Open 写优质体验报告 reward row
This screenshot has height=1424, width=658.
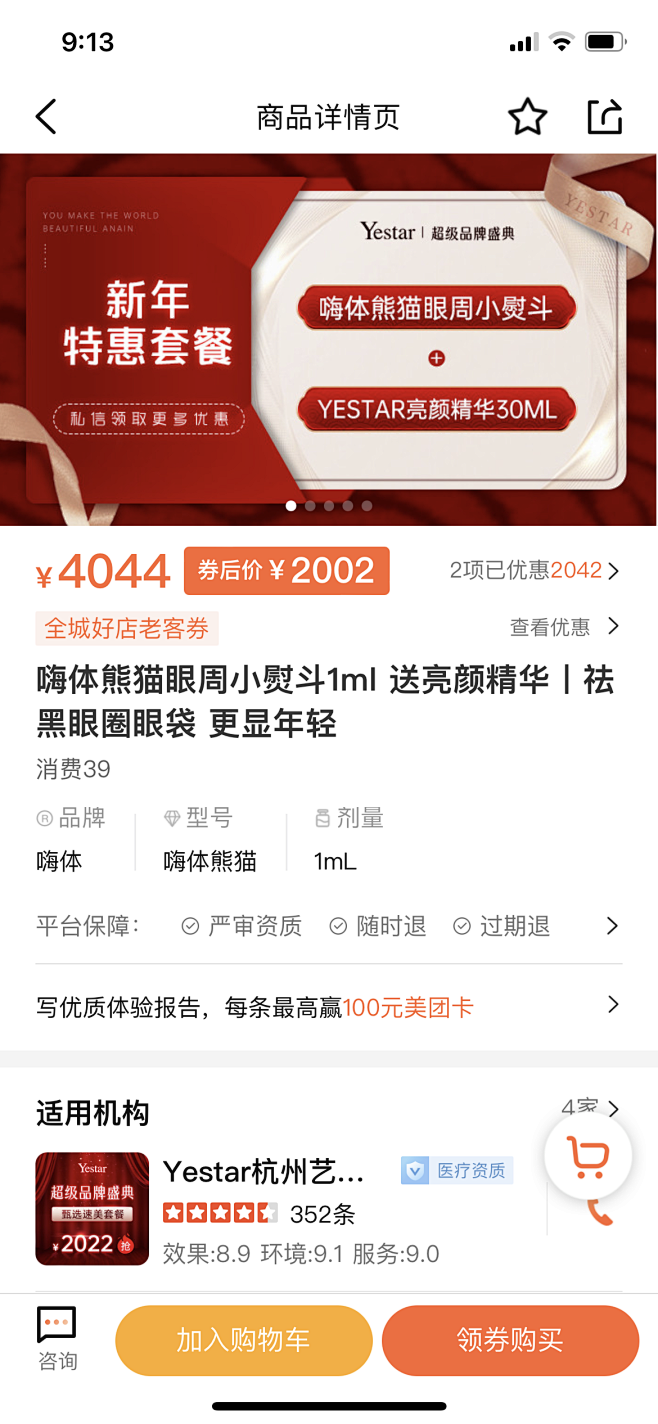coord(329,1007)
